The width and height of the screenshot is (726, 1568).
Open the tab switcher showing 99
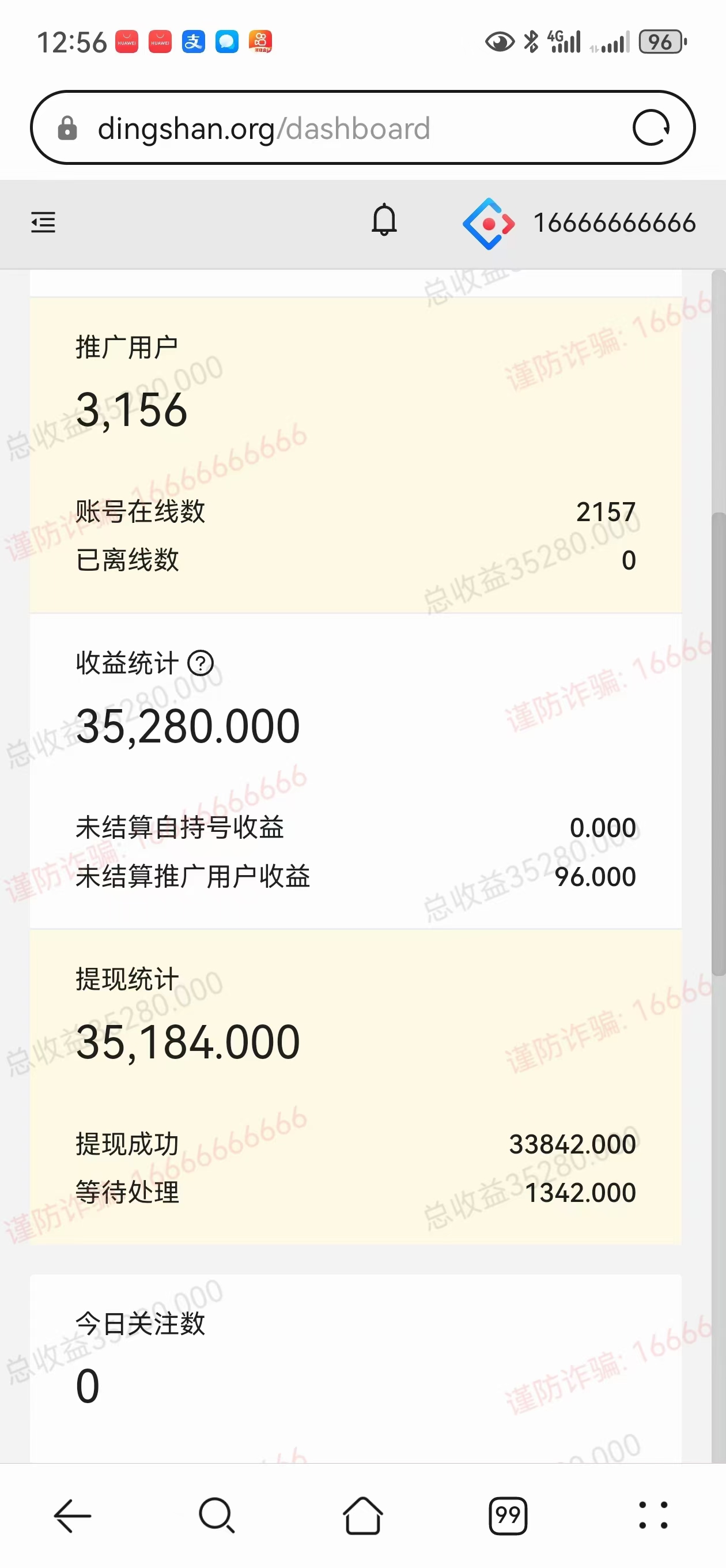pyautogui.click(x=508, y=1516)
